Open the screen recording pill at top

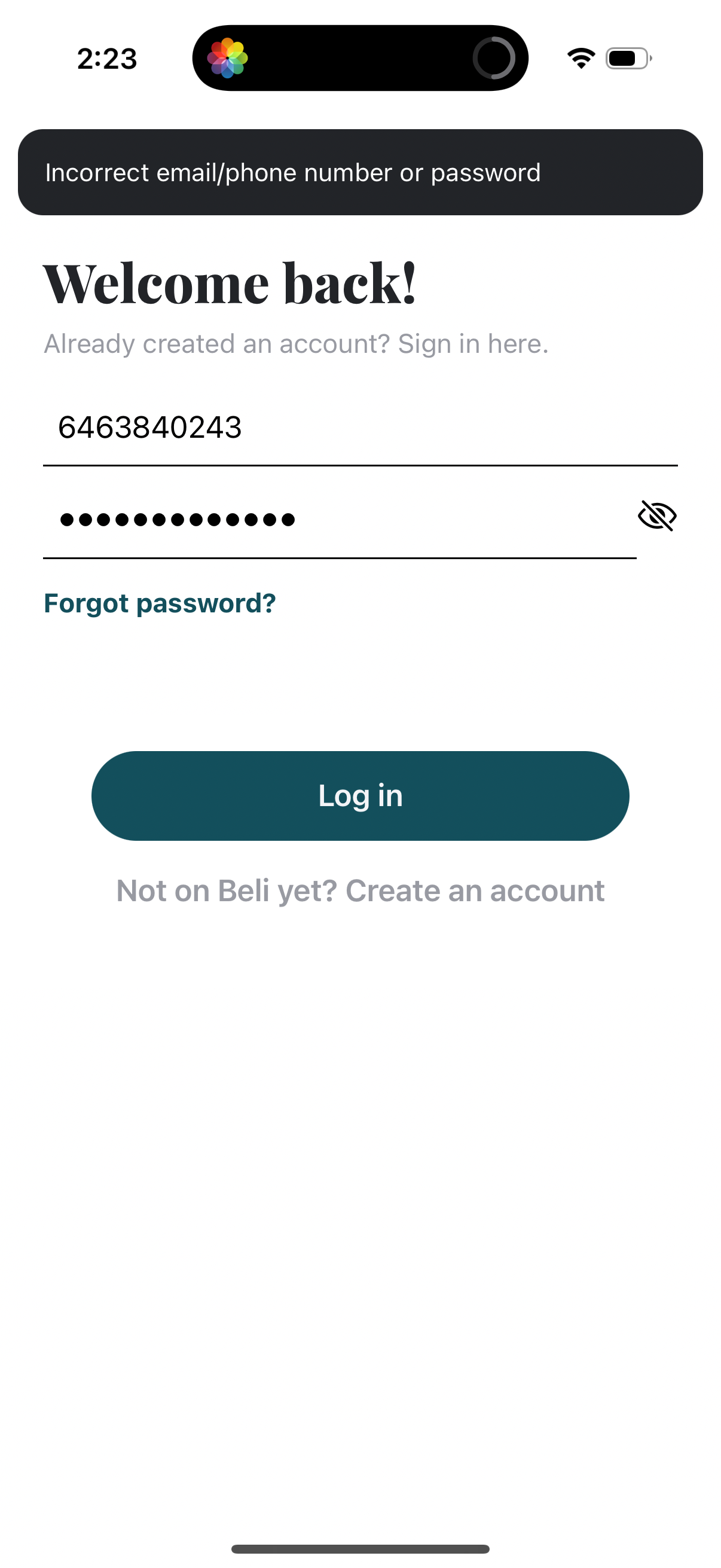[x=360, y=58]
